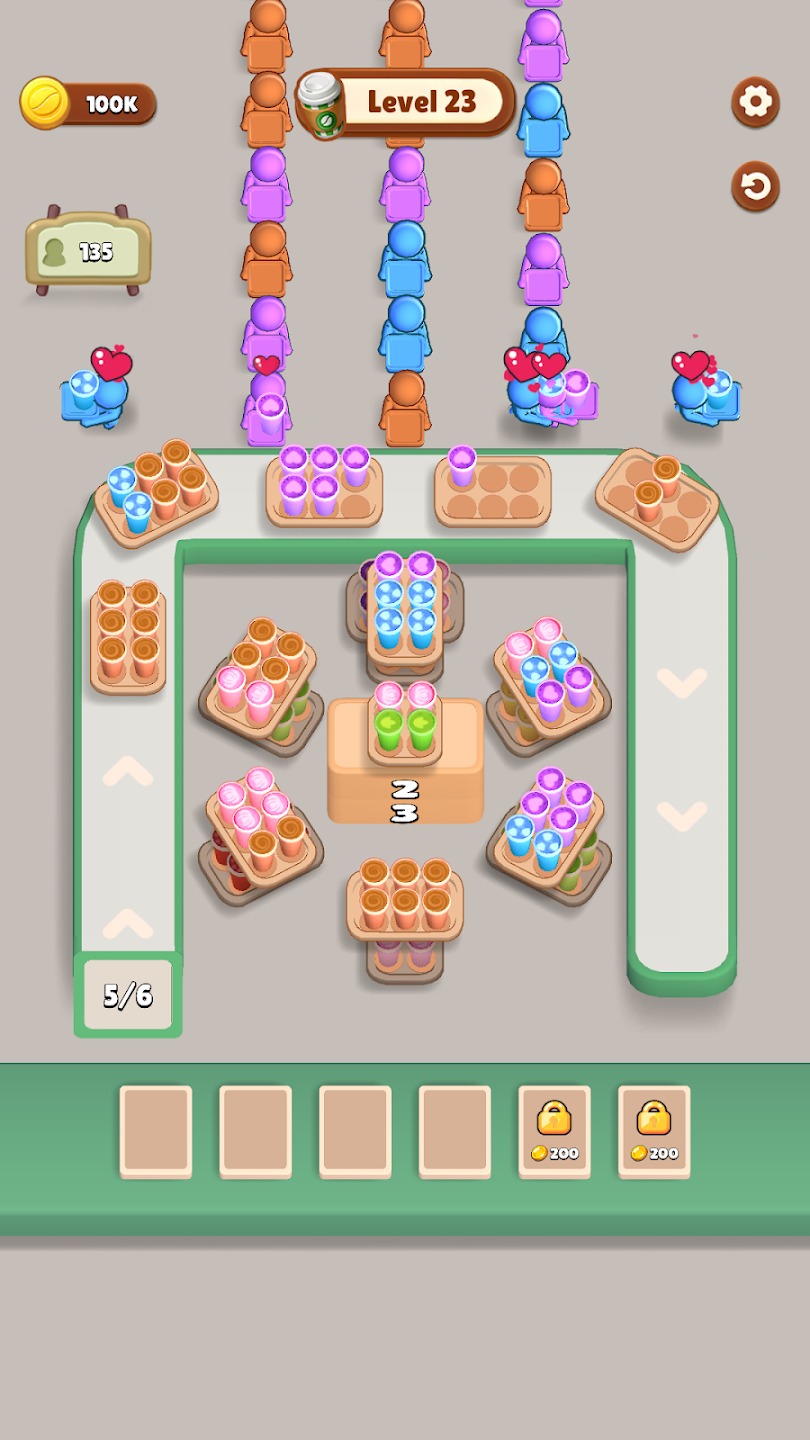This screenshot has height=1440, width=810.
Task: Select the bottom tray with six orange cups
Action: [x=404, y=897]
